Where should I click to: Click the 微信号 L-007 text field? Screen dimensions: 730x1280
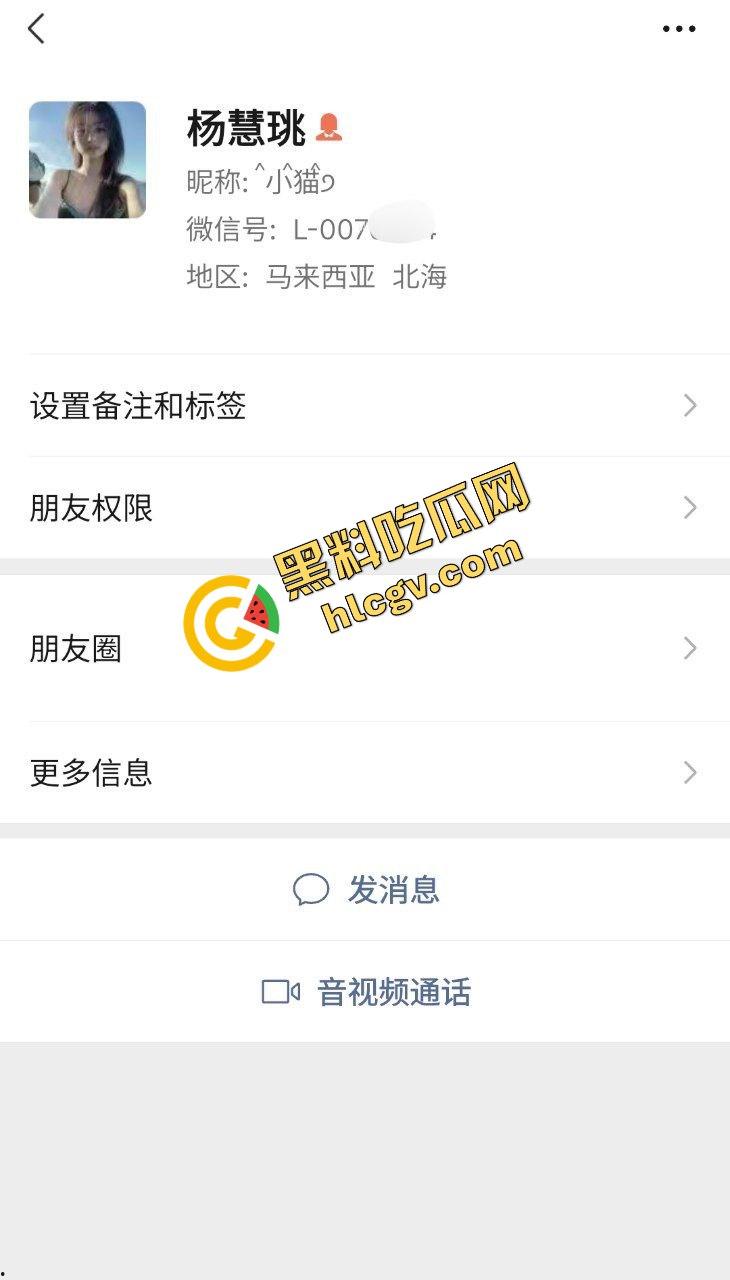point(310,226)
